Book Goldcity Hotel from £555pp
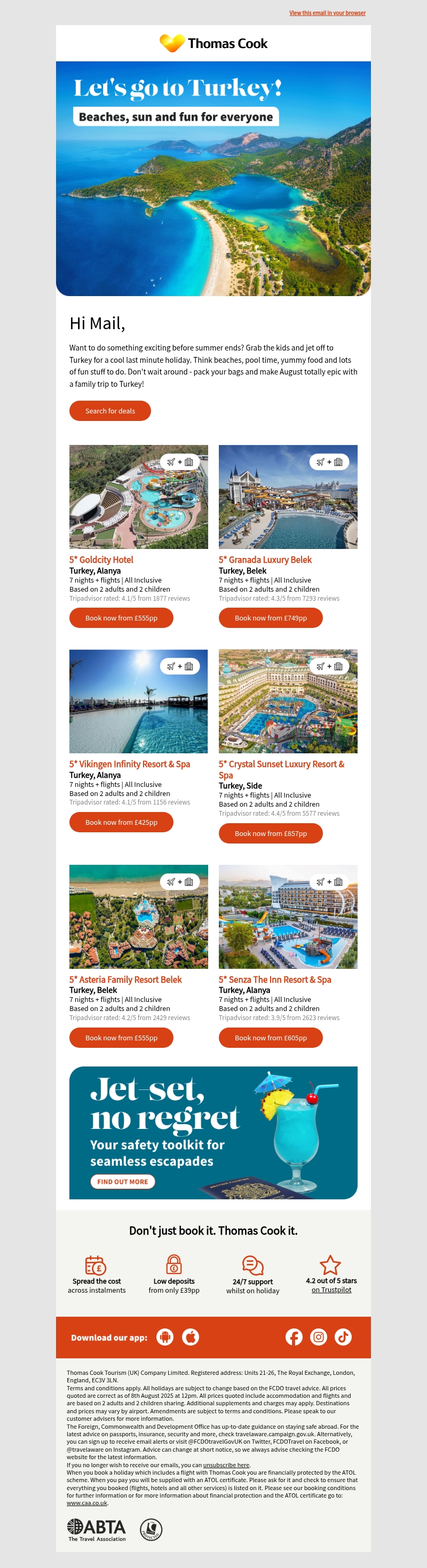The height and width of the screenshot is (1568, 427). 121,618
